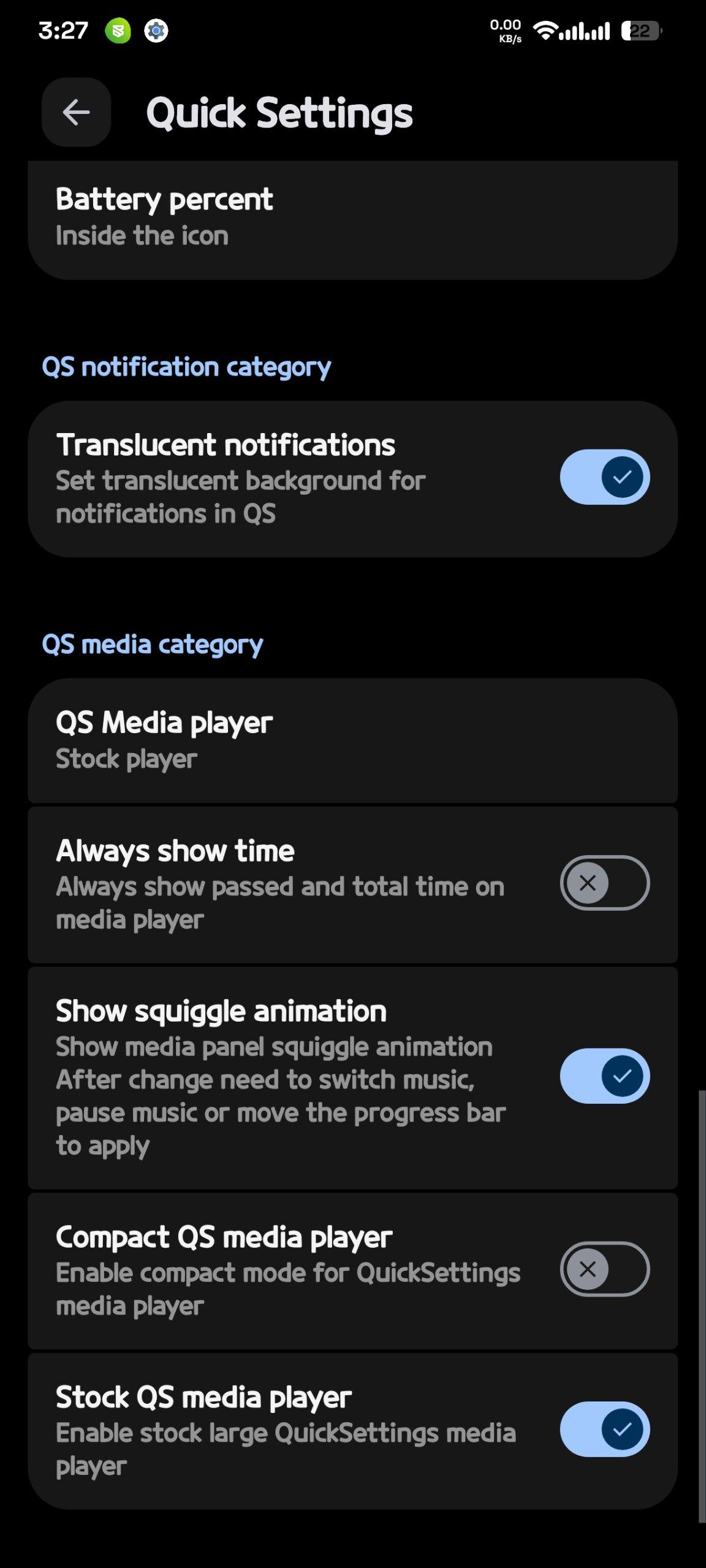The height and width of the screenshot is (1568, 706).
Task: Open the Battery percent setting
Action: pos(352,217)
